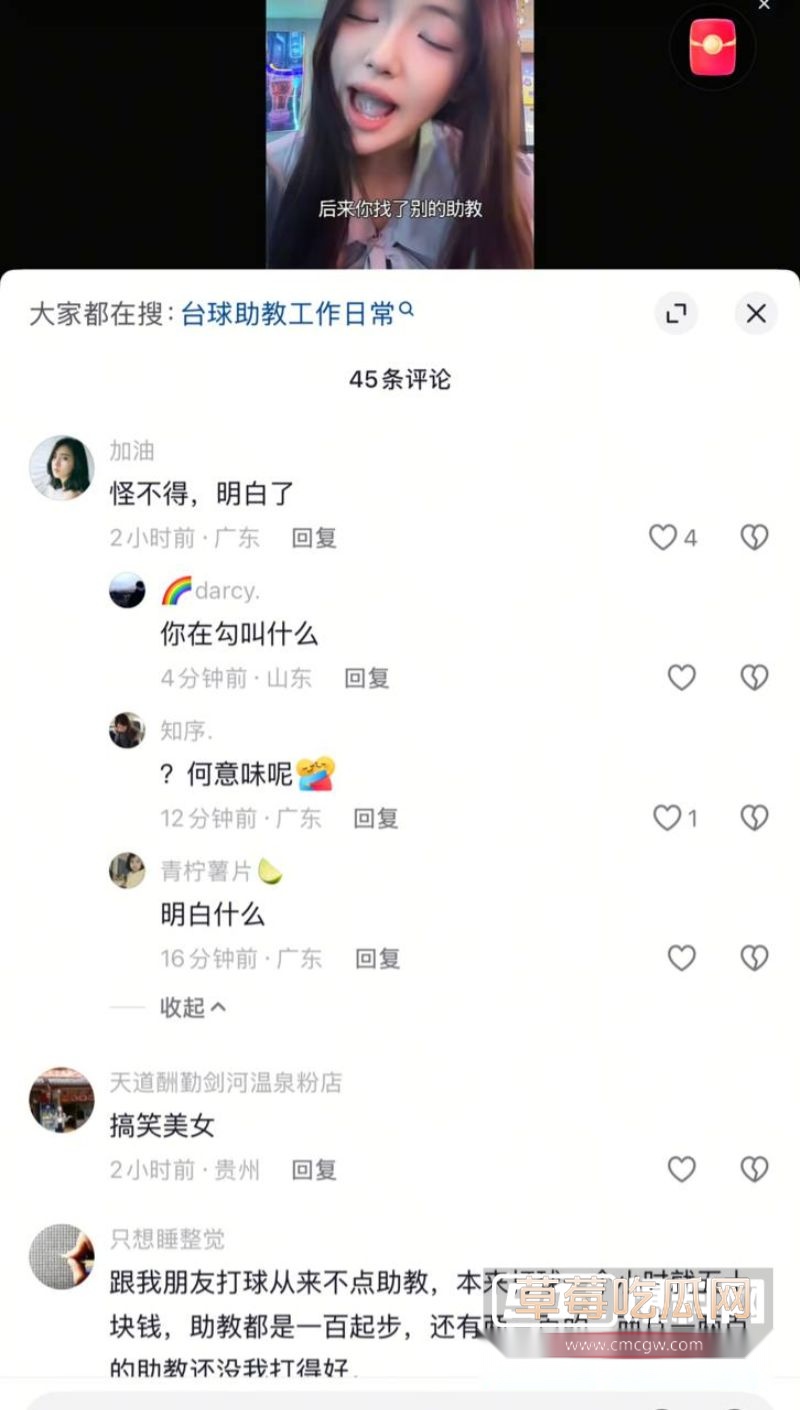Open the red envelope icon at top right
This screenshot has height=1410, width=800.
pos(712,46)
